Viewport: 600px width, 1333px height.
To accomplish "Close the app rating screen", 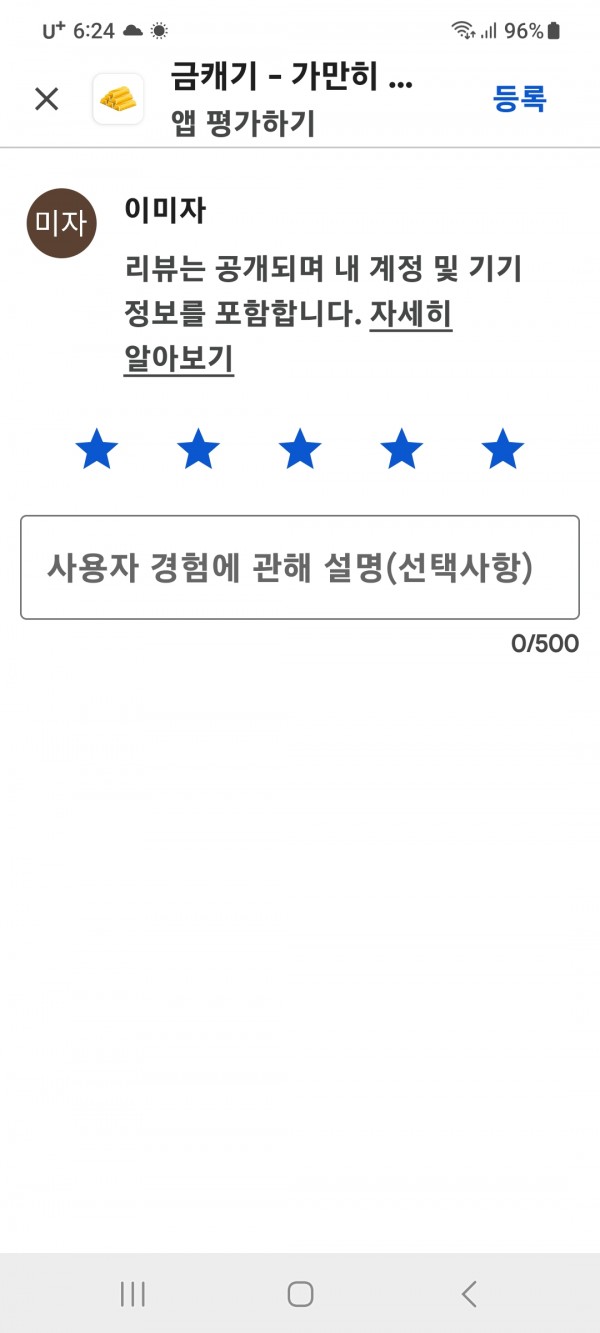I will (x=47, y=99).
